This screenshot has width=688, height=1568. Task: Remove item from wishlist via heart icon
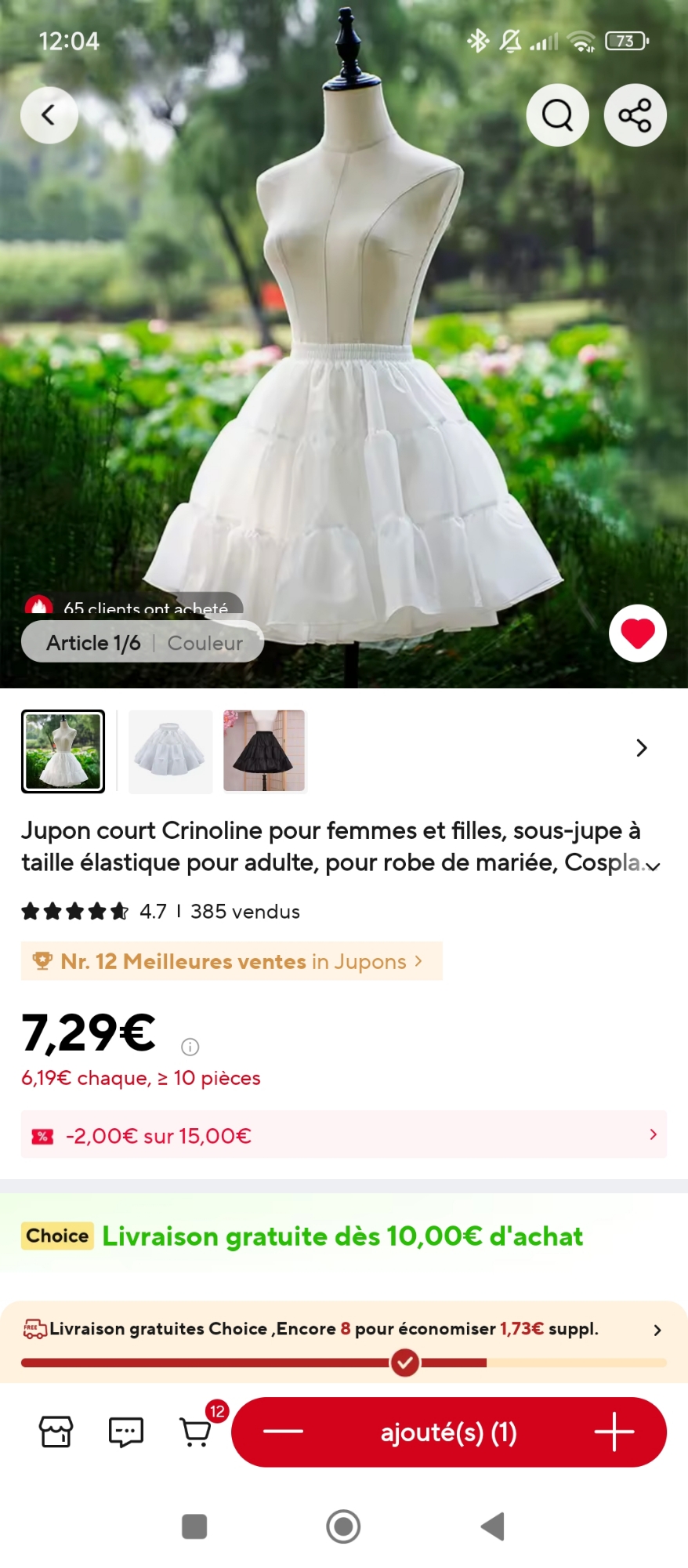[637, 633]
